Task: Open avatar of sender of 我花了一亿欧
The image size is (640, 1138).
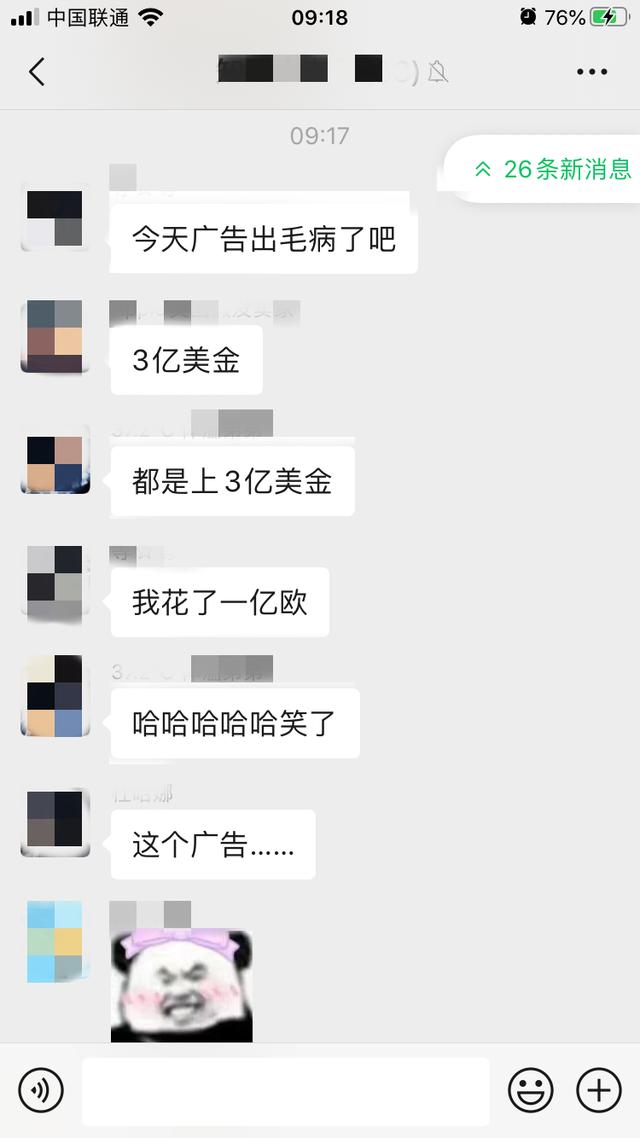Action: click(55, 580)
